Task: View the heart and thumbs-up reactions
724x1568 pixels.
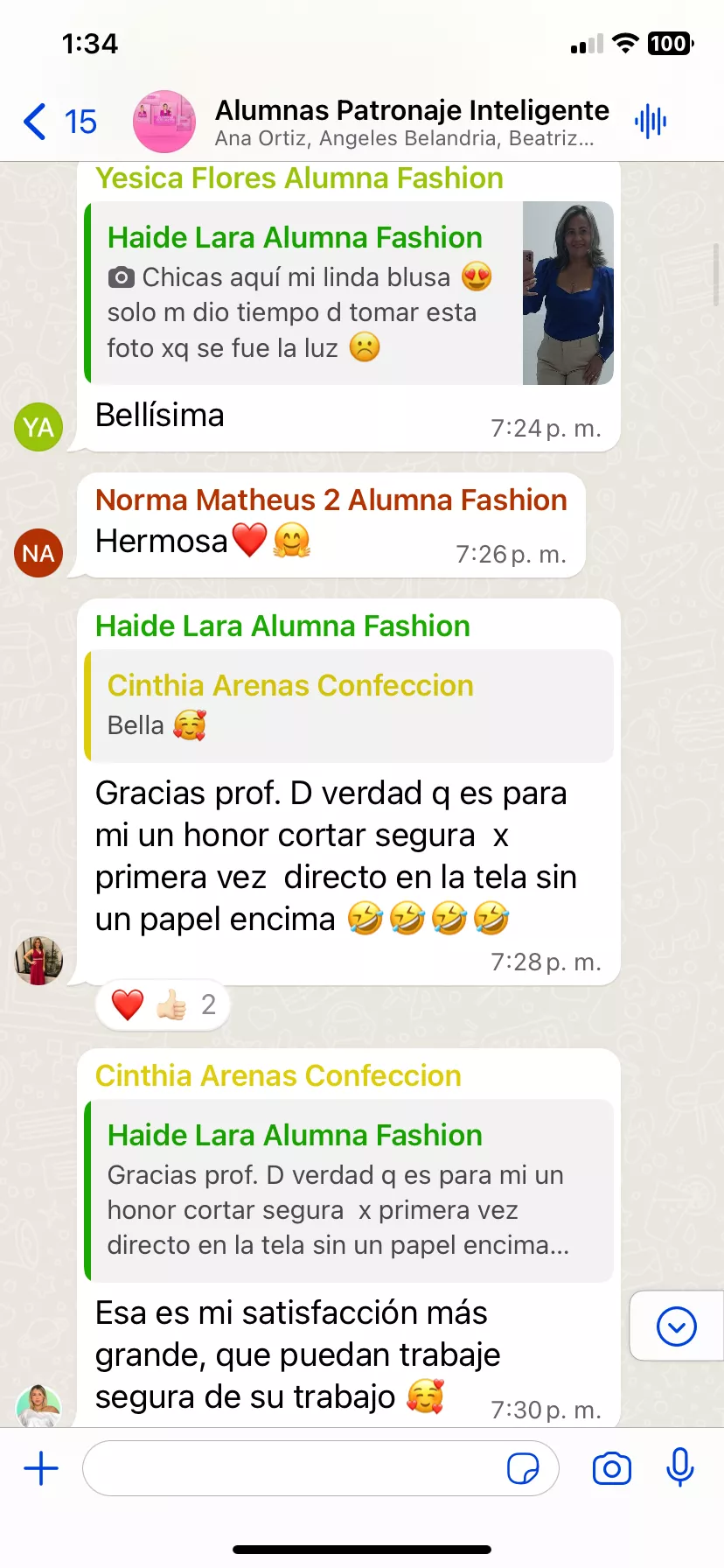Action: pyautogui.click(x=163, y=1004)
